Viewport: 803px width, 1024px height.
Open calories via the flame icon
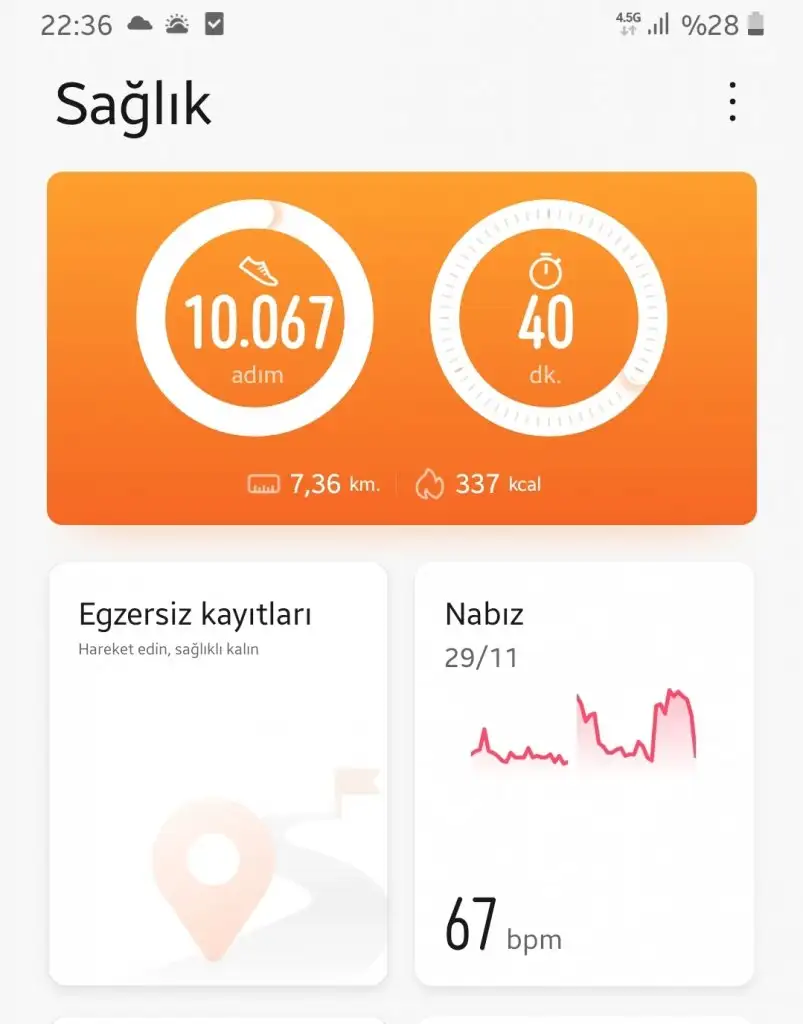click(x=431, y=484)
